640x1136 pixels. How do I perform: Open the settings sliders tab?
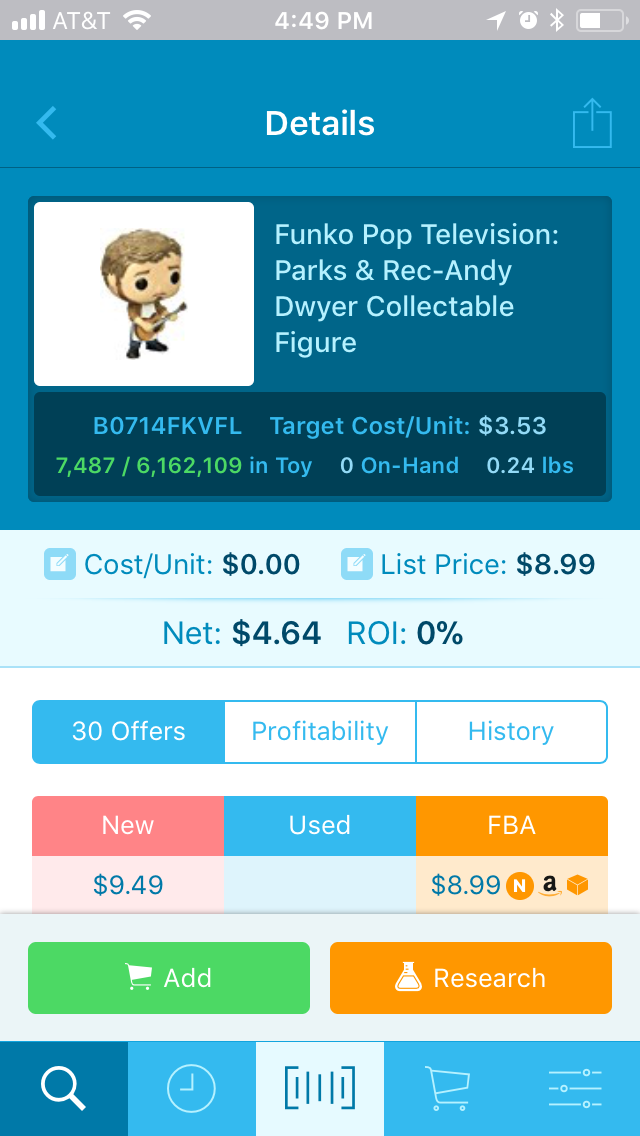575,1089
